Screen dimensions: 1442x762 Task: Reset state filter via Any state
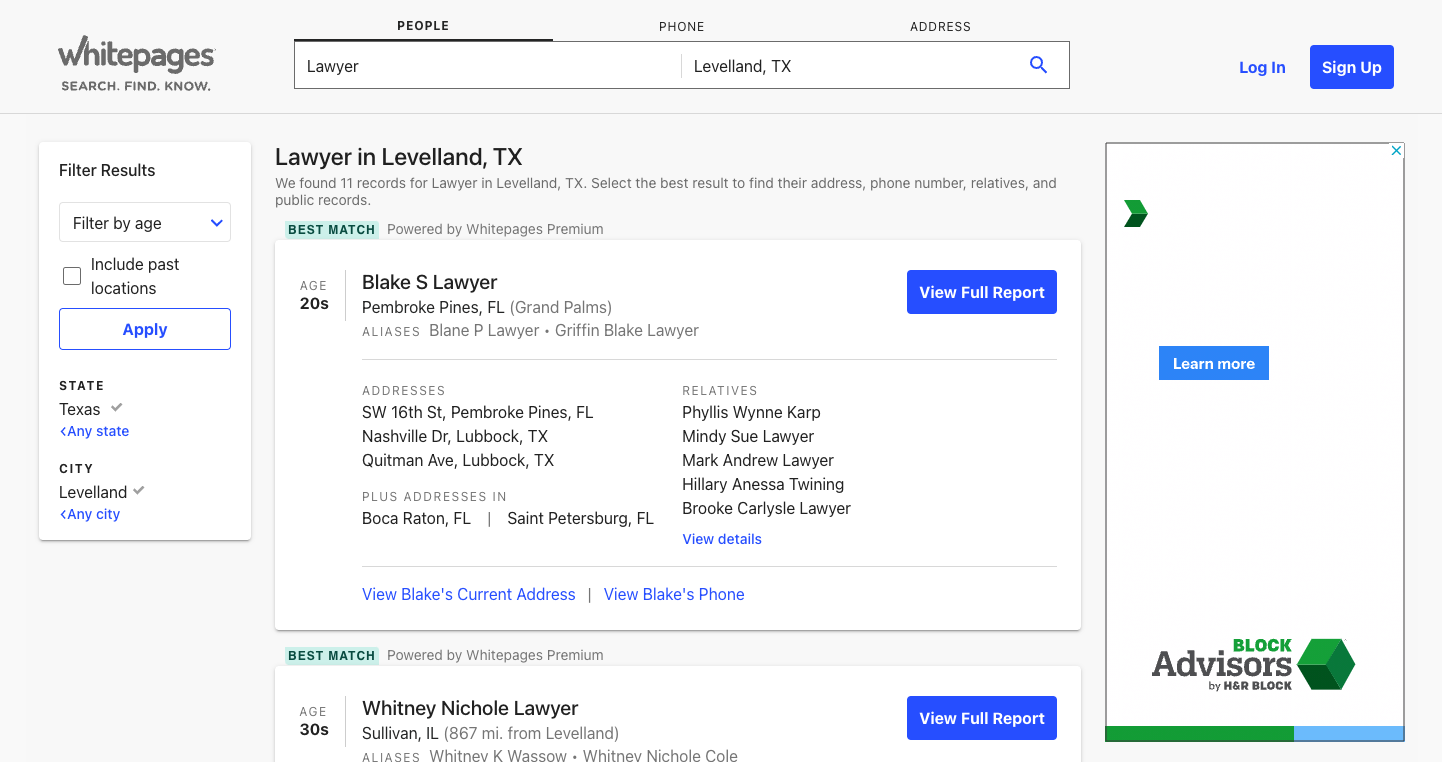pos(95,431)
